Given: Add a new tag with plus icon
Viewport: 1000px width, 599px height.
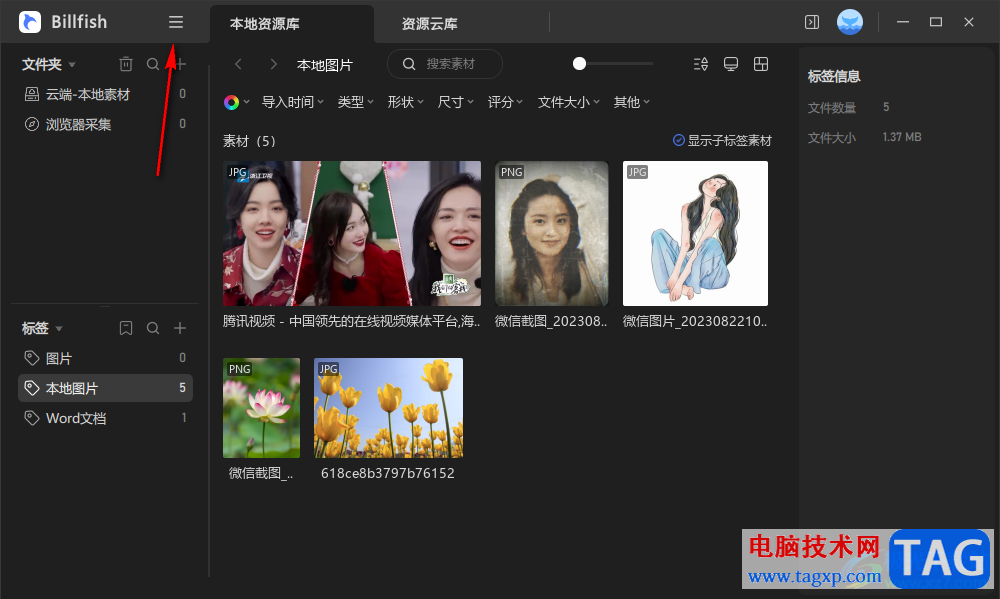Looking at the screenshot, I should tap(180, 328).
